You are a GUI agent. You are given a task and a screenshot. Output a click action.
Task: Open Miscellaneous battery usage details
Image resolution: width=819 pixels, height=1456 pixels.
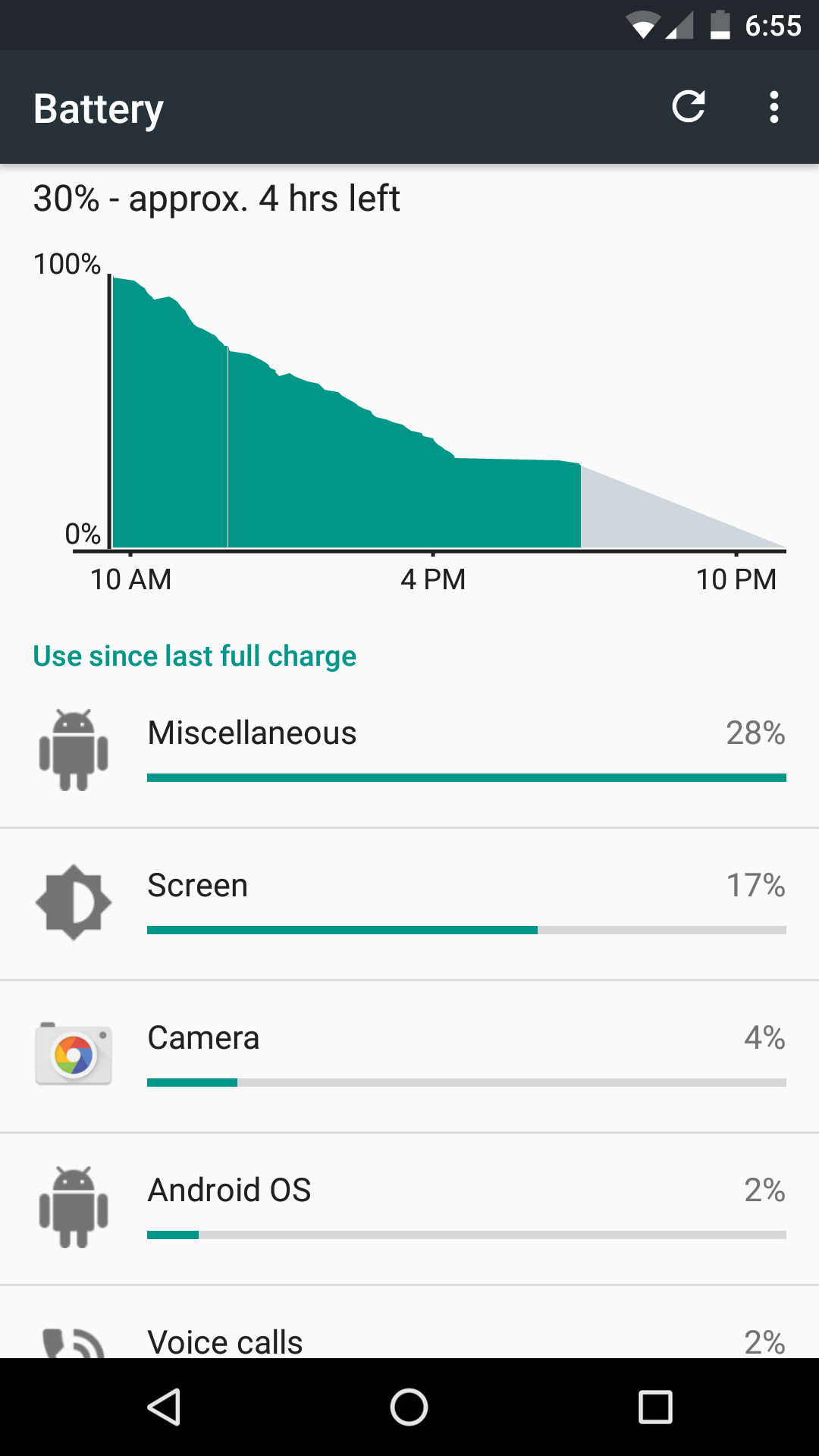(x=409, y=752)
